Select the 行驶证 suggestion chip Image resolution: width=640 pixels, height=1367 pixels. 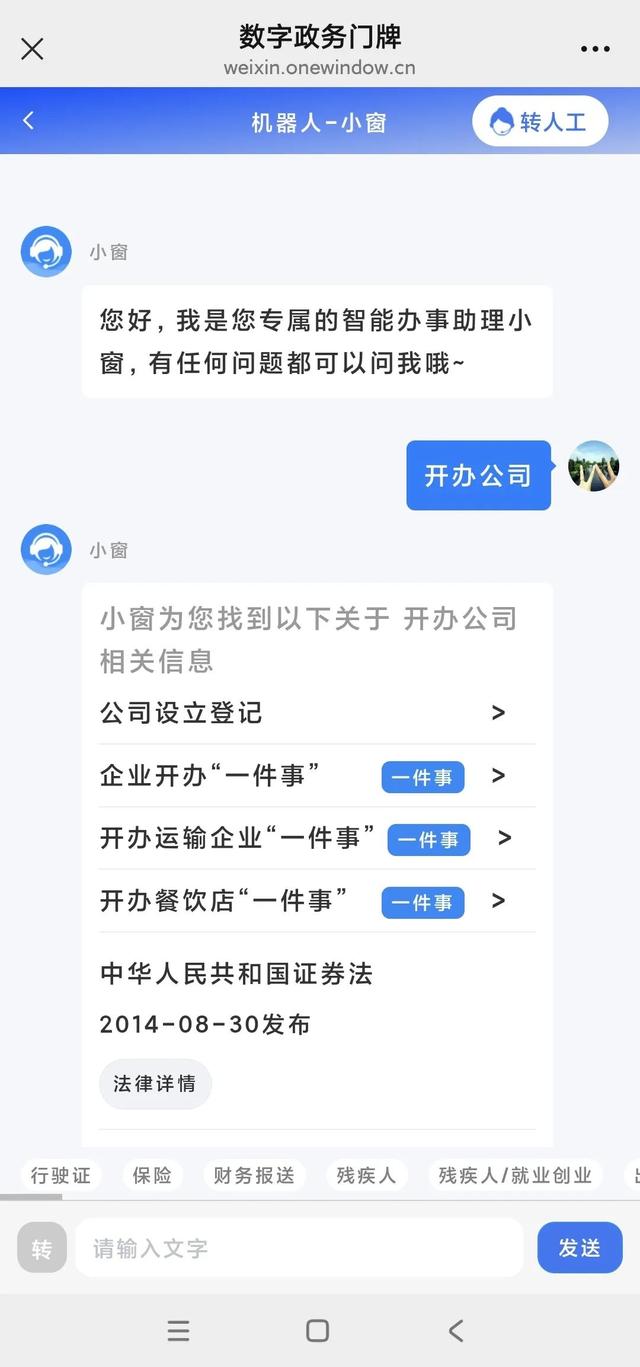61,1176
